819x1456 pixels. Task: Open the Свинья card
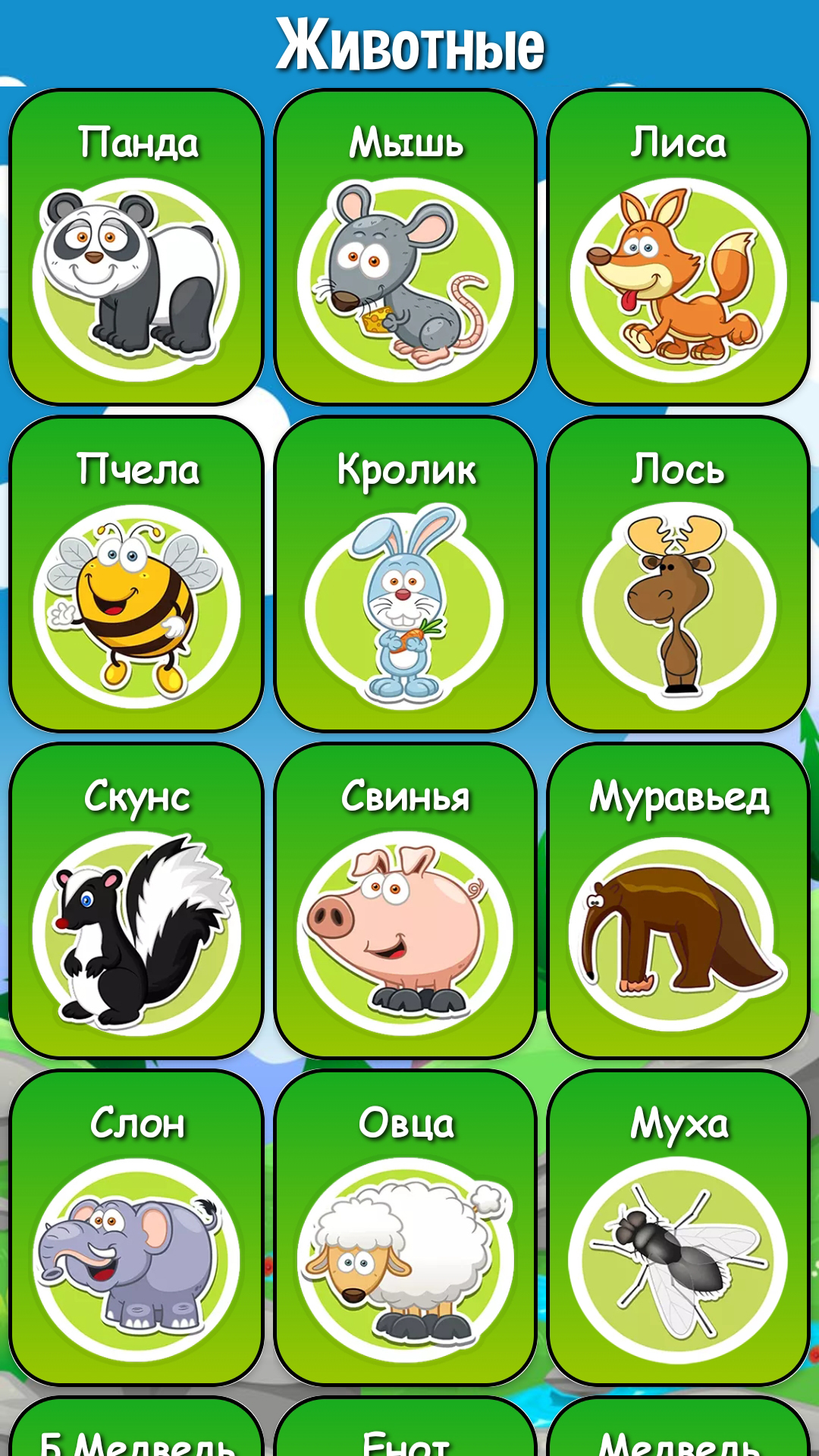[406, 901]
